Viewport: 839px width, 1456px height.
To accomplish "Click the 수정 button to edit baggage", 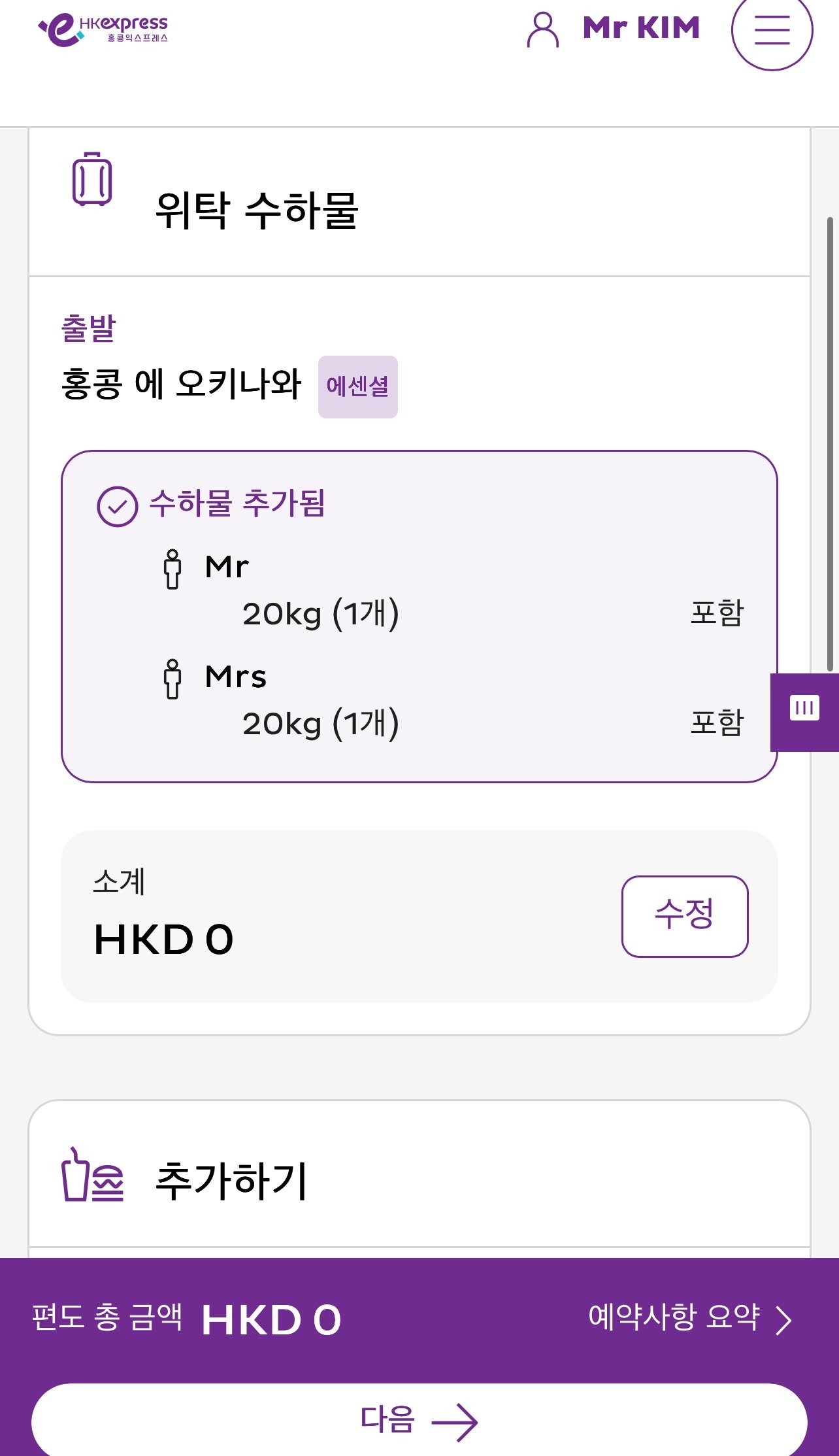I will pyautogui.click(x=684, y=916).
